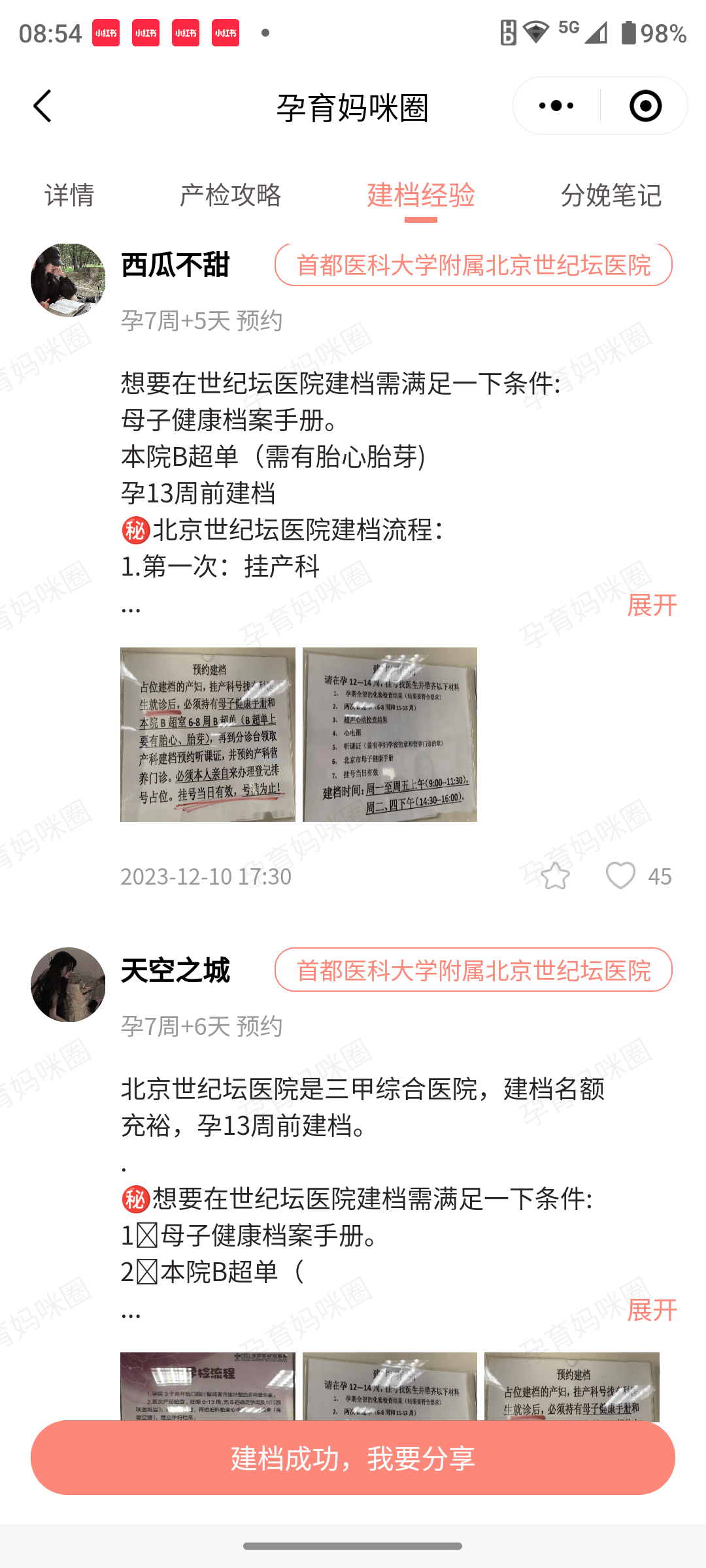Screen dimensions: 706x1568
Task: Share via 建档成功，我要分享 button
Action: point(353,1458)
